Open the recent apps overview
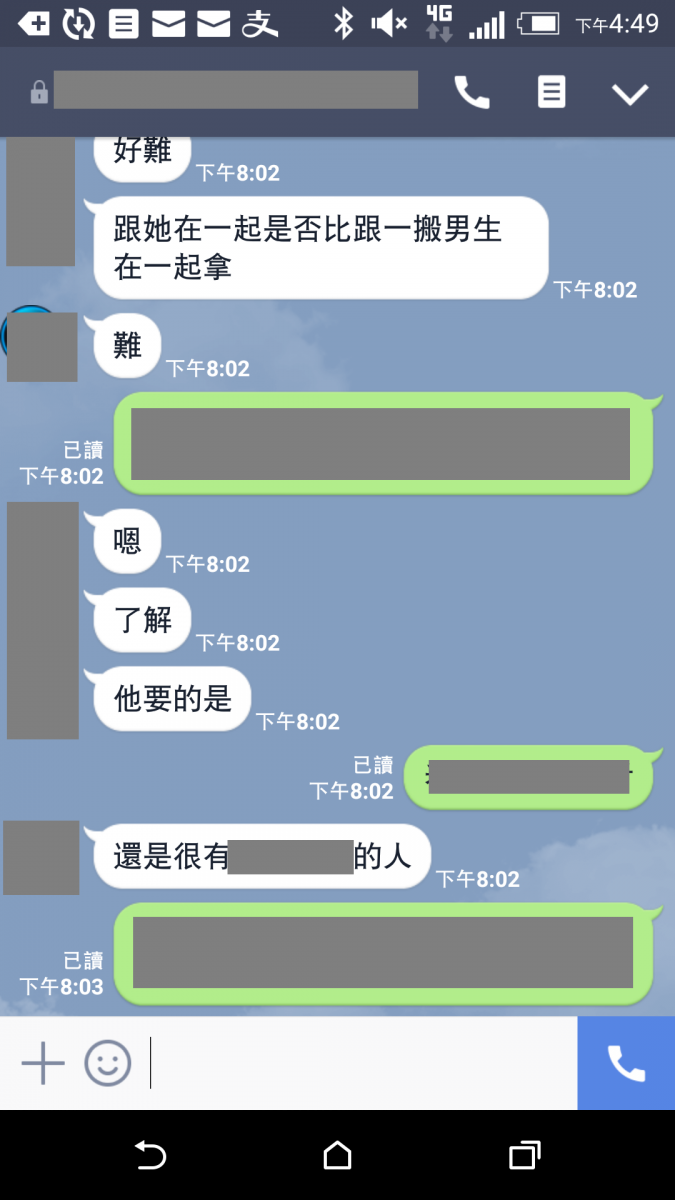Screen dimensions: 675x1200 [x=524, y=1156]
